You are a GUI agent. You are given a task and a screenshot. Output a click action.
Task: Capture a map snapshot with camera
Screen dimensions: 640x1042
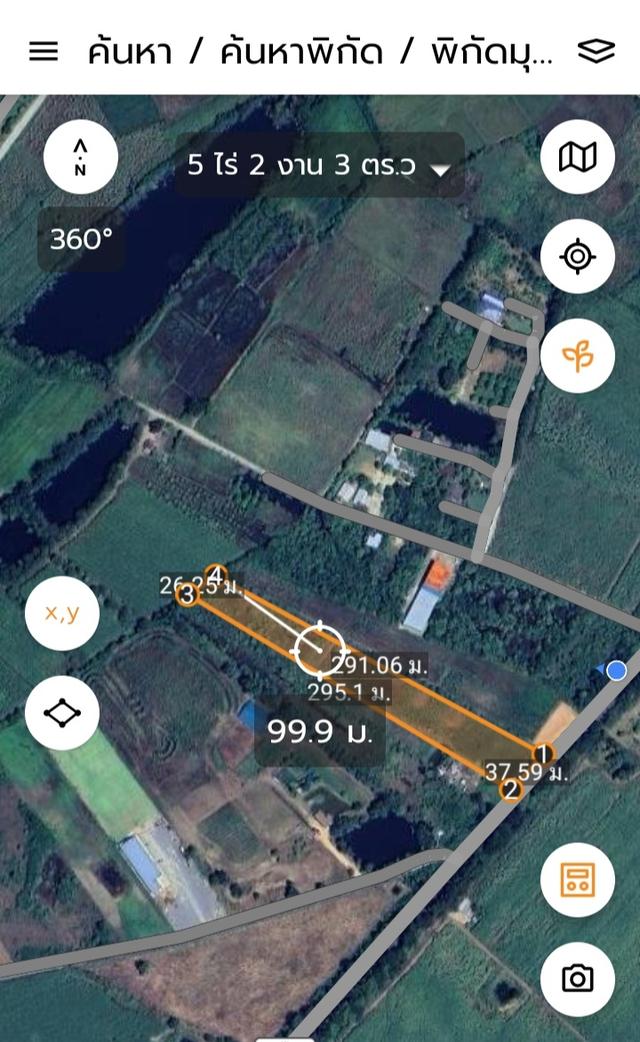(x=578, y=979)
